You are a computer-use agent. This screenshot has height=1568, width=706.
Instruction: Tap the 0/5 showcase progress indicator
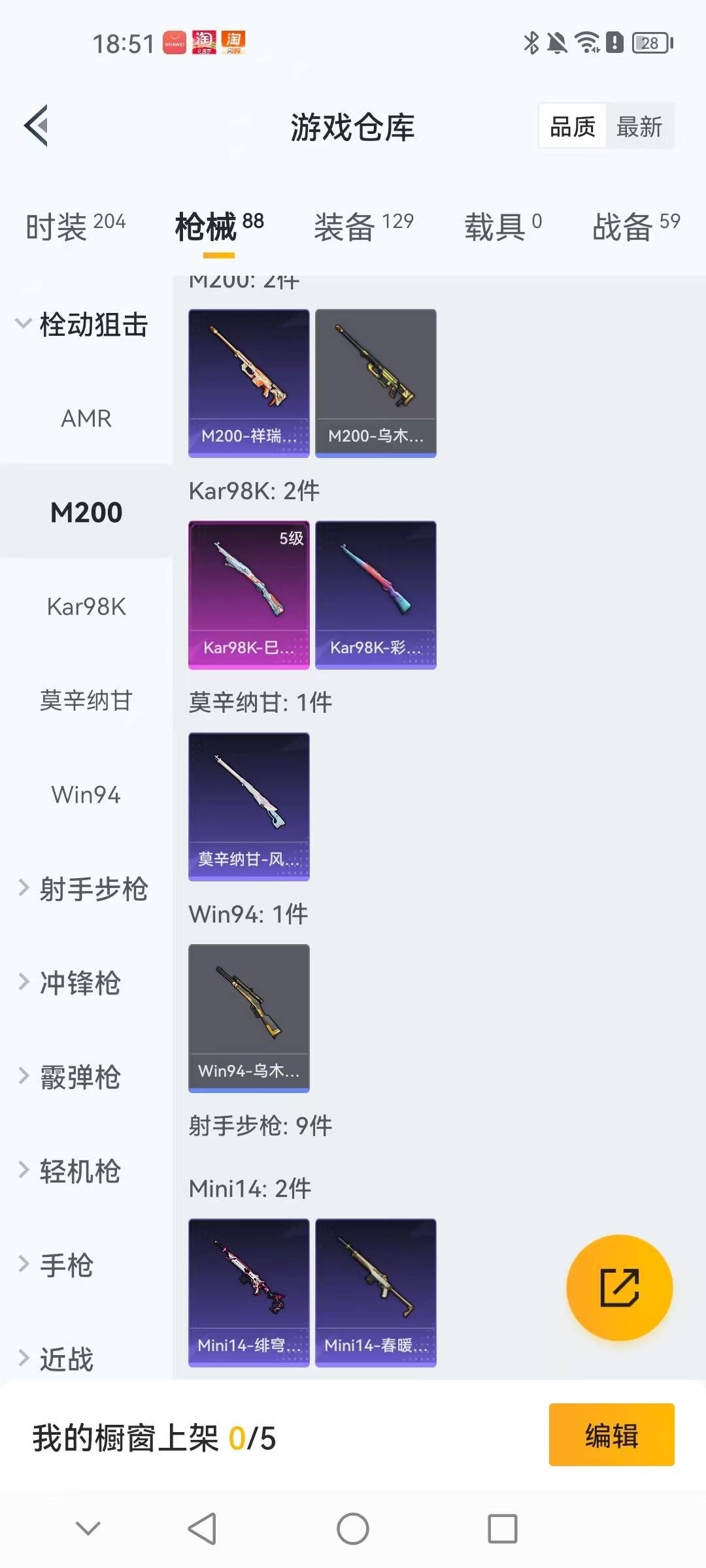[x=252, y=1437]
